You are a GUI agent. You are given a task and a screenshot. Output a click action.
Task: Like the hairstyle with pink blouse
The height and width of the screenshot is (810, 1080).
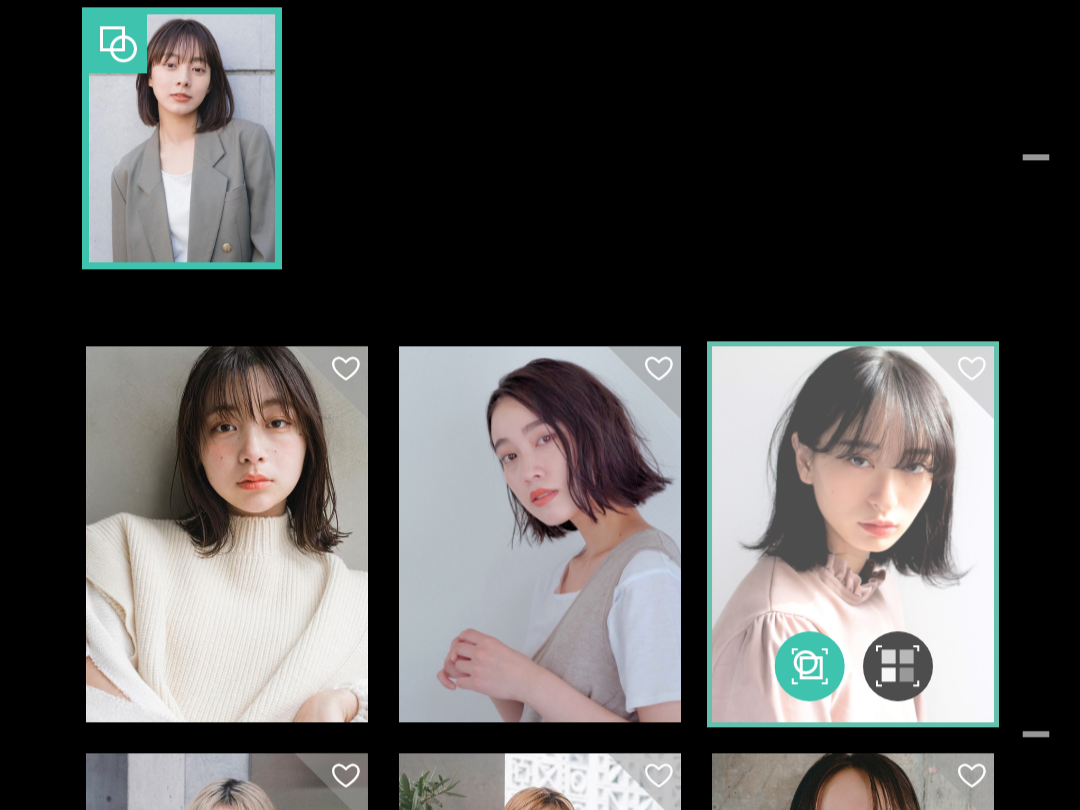(x=971, y=369)
